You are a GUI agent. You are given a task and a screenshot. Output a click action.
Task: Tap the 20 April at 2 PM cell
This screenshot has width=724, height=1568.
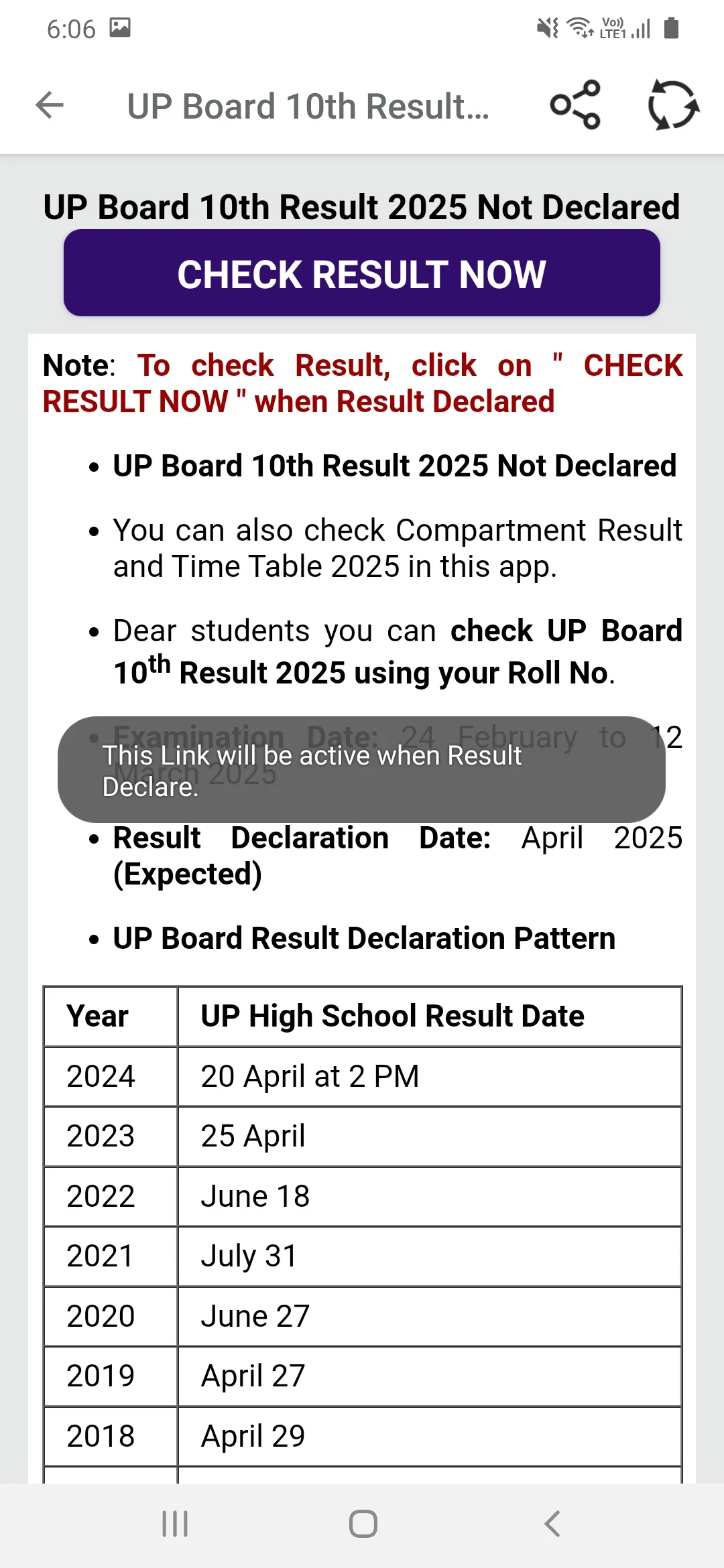pos(310,1076)
